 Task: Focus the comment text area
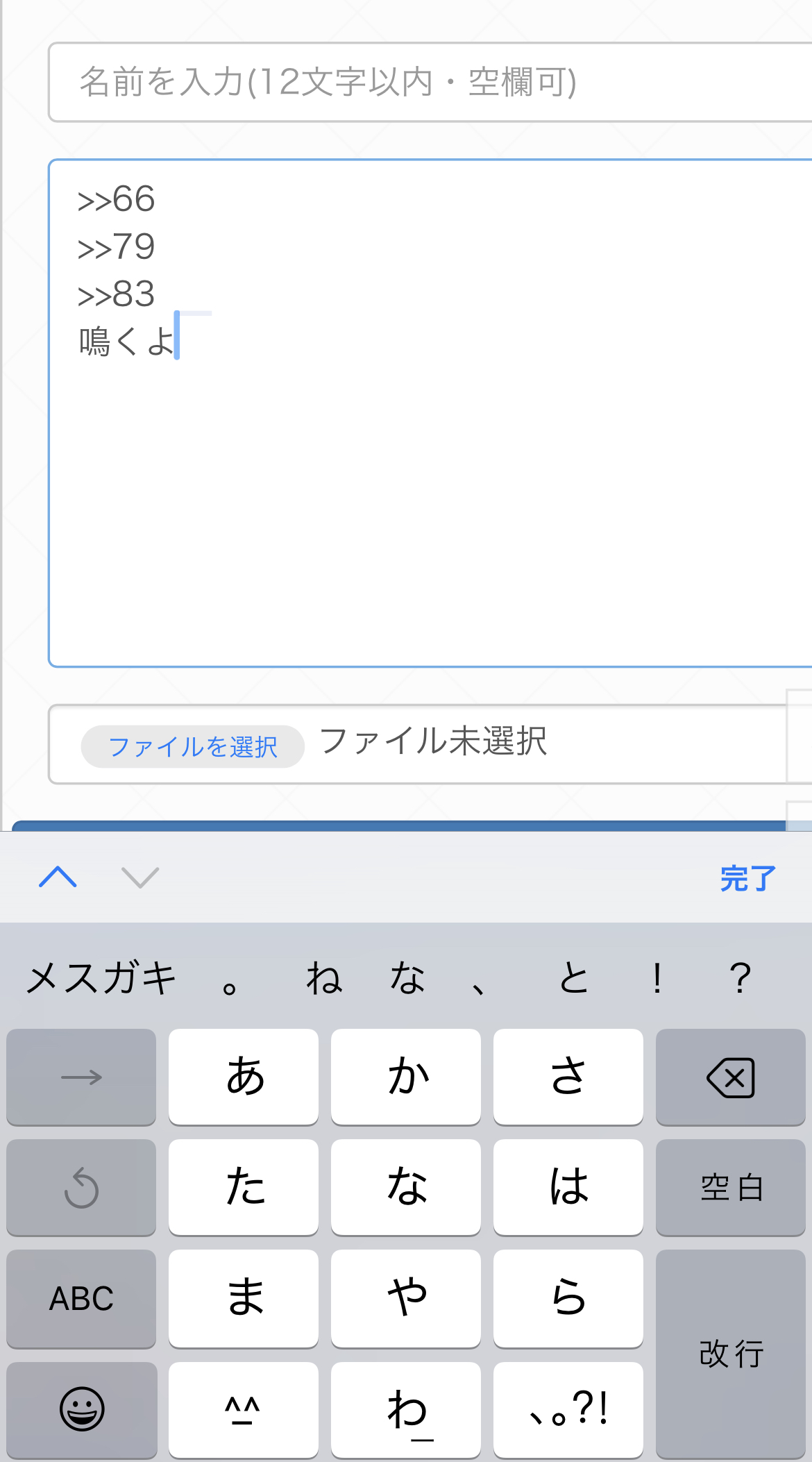click(430, 486)
